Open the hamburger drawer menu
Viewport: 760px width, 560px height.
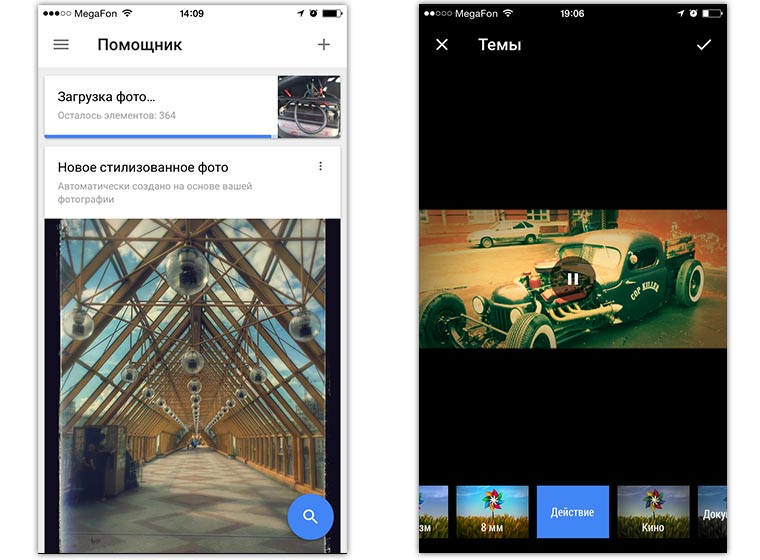tap(61, 45)
